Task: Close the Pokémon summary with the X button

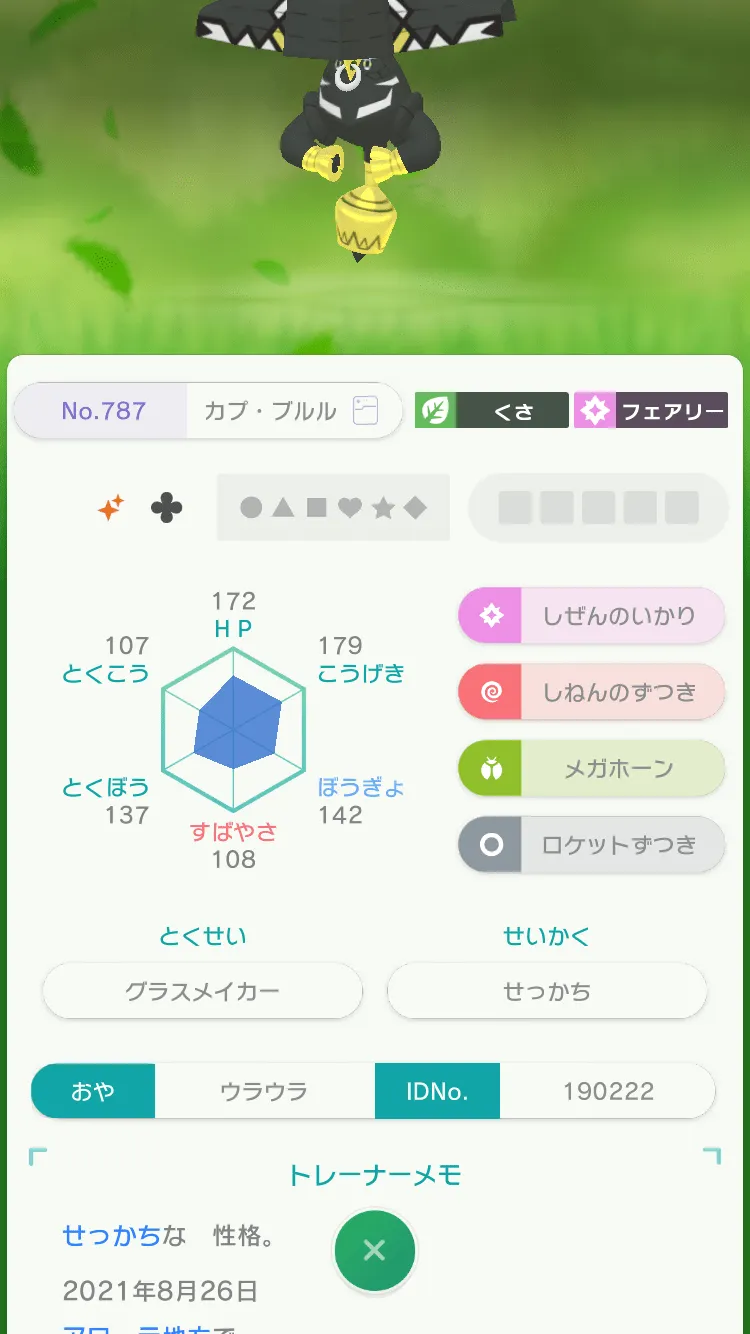Action: pos(374,1250)
